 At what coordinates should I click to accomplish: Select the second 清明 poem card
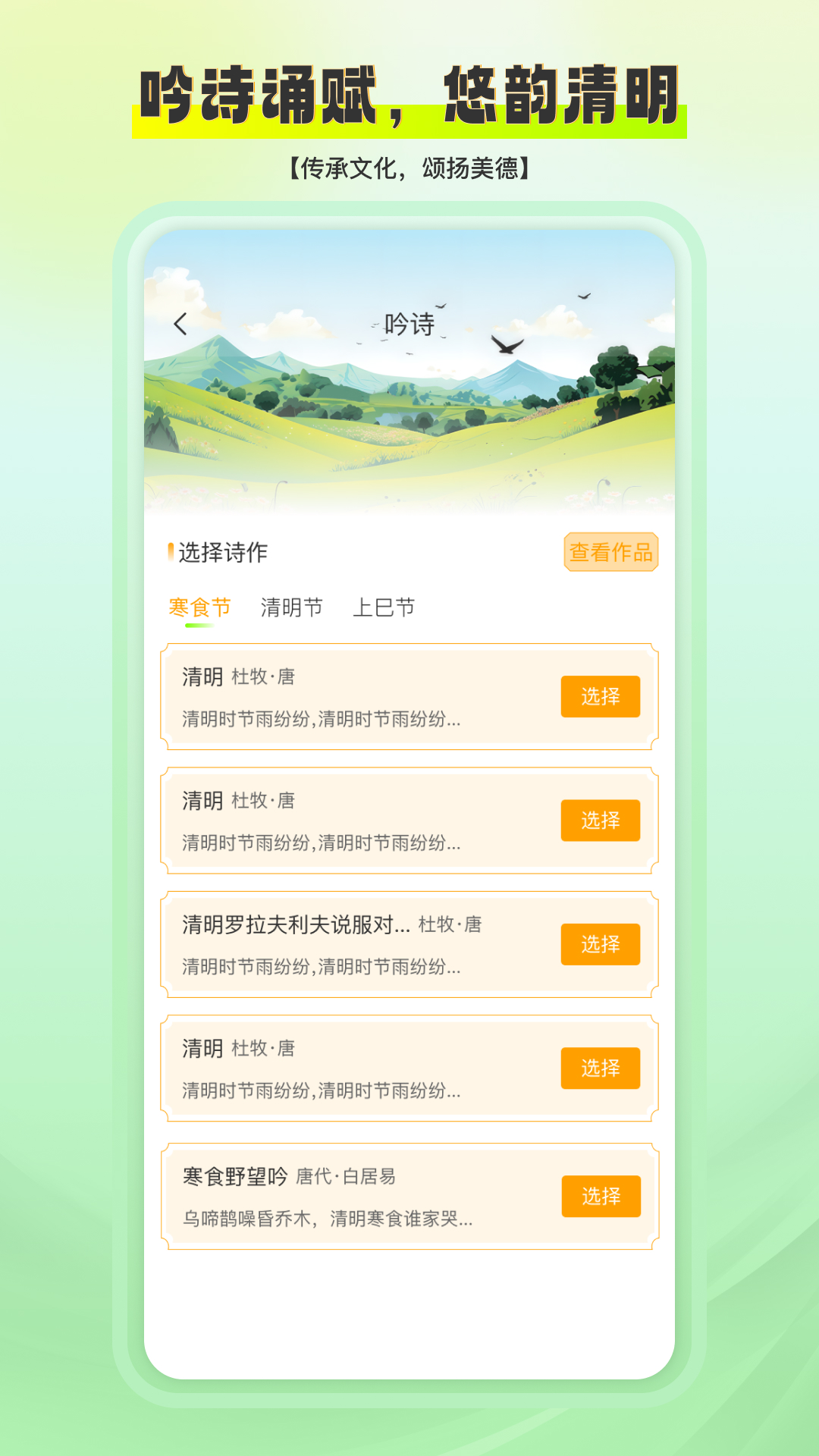click(600, 820)
